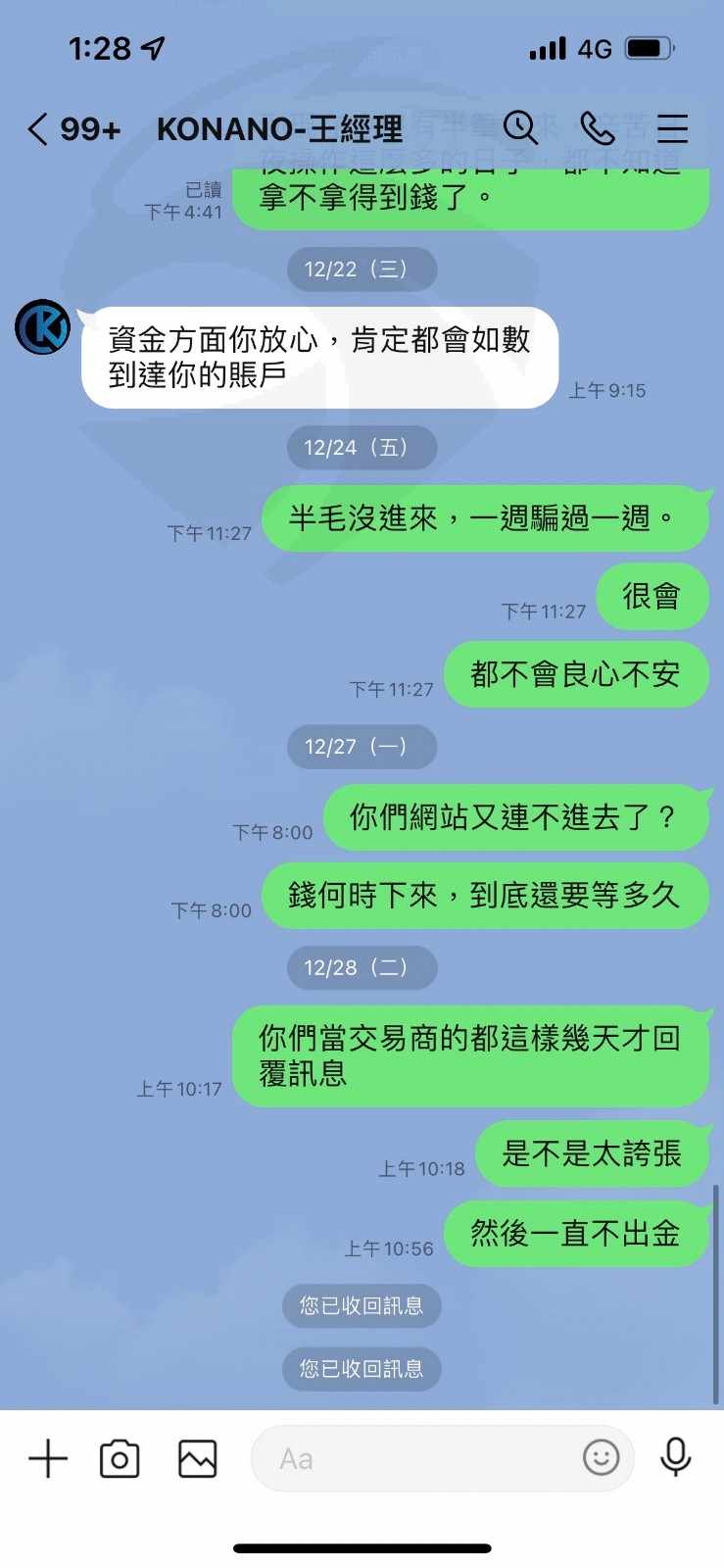724x1568 pixels.
Task: Open the photo gallery picker
Action: 197,1458
